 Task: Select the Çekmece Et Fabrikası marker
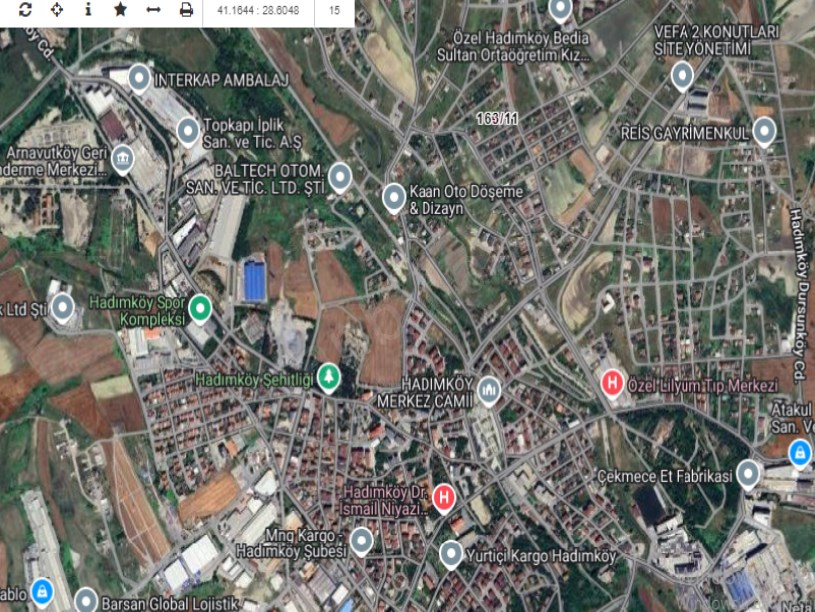tap(747, 474)
